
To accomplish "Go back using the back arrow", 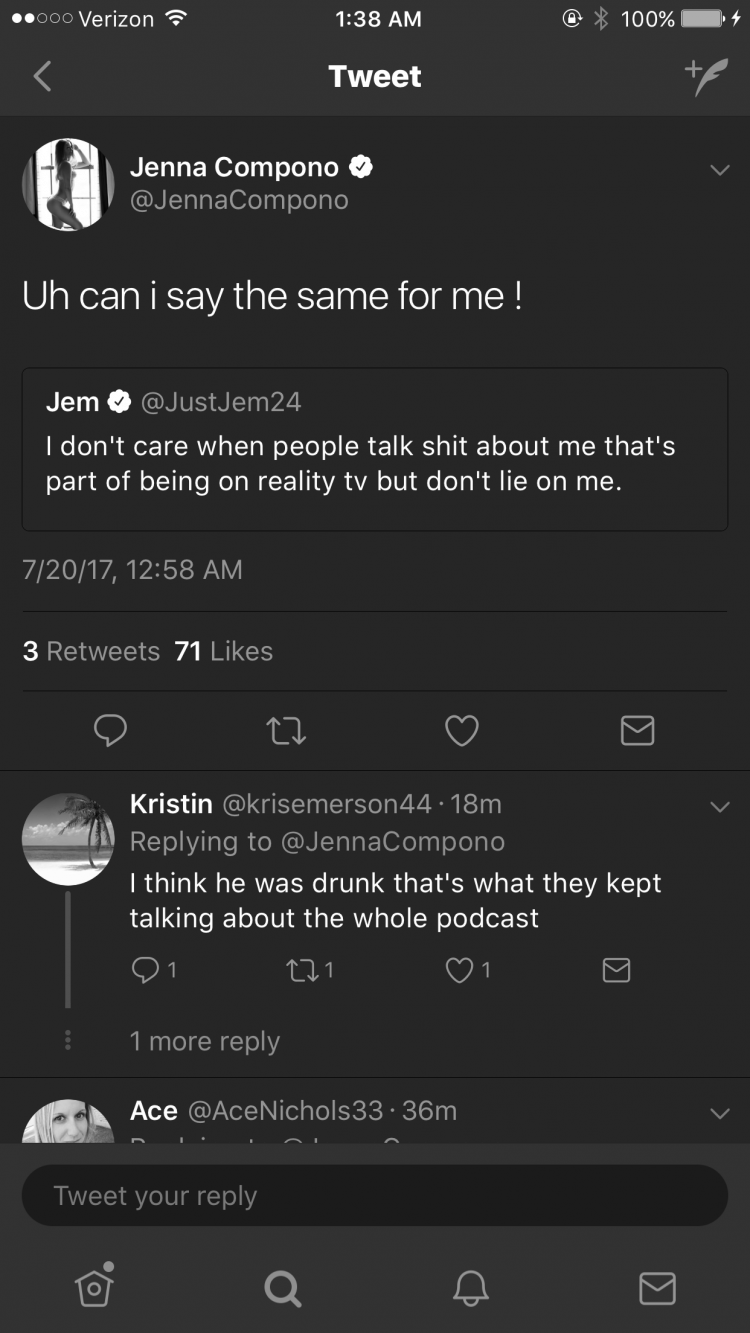I will (42, 76).
